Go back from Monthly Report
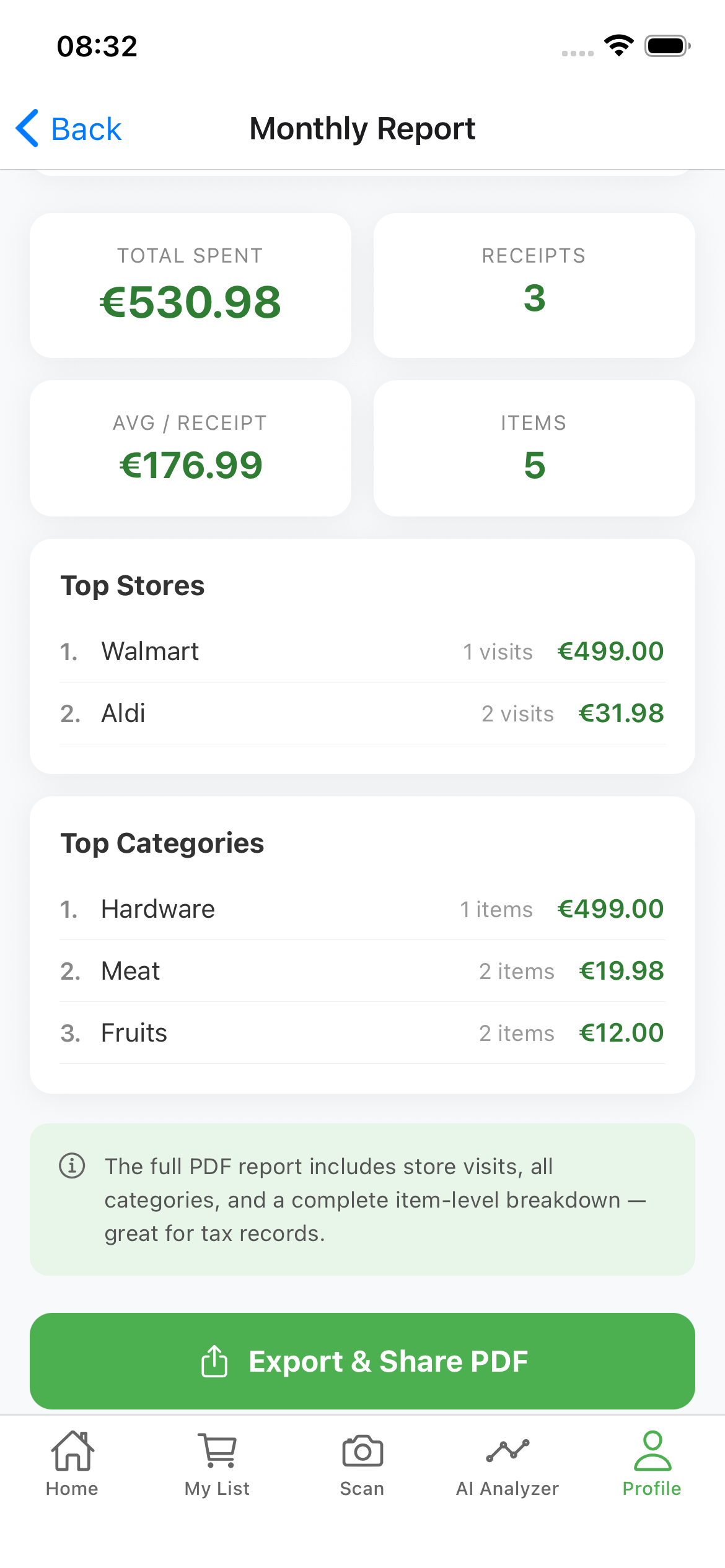The width and height of the screenshot is (725, 1568). coord(69,129)
